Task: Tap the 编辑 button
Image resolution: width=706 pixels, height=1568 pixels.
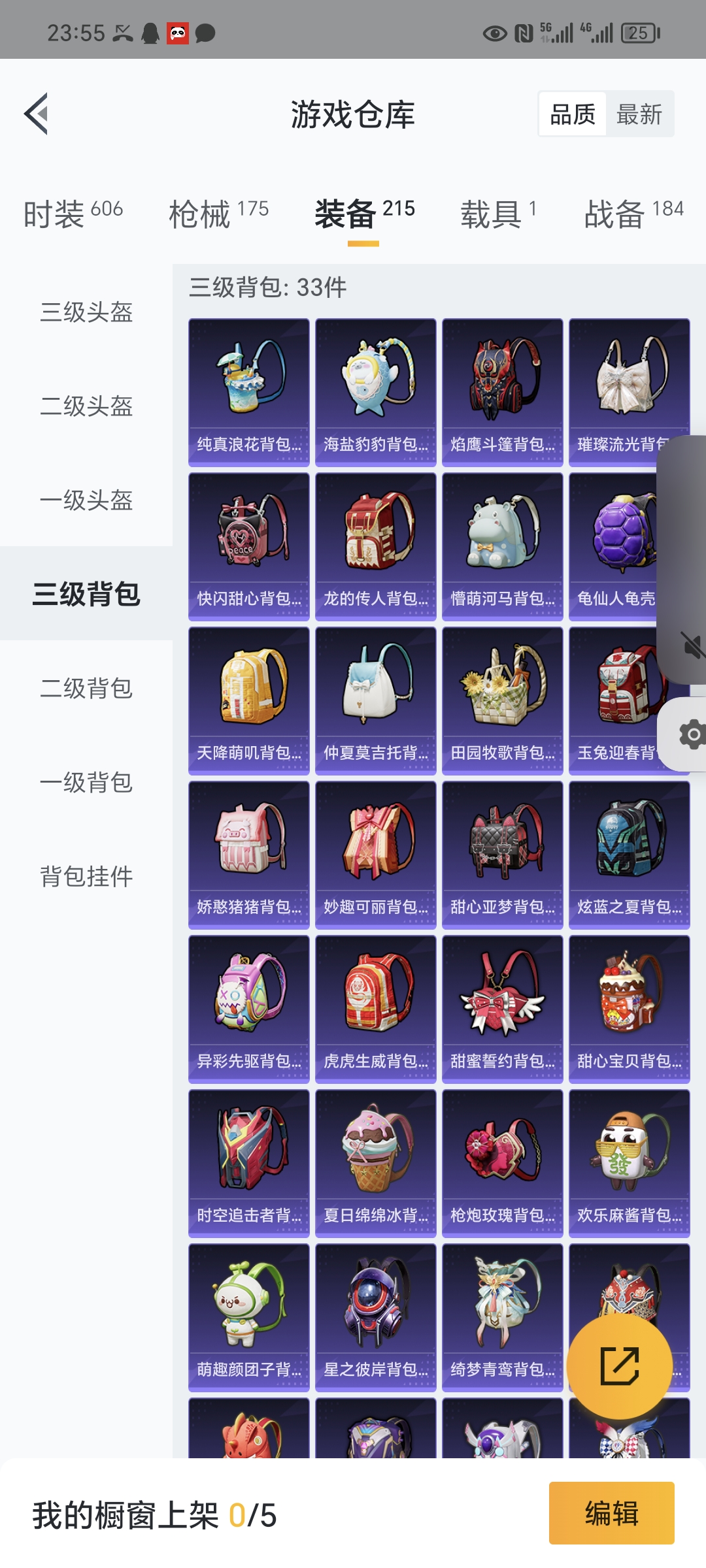Action: [x=611, y=1512]
